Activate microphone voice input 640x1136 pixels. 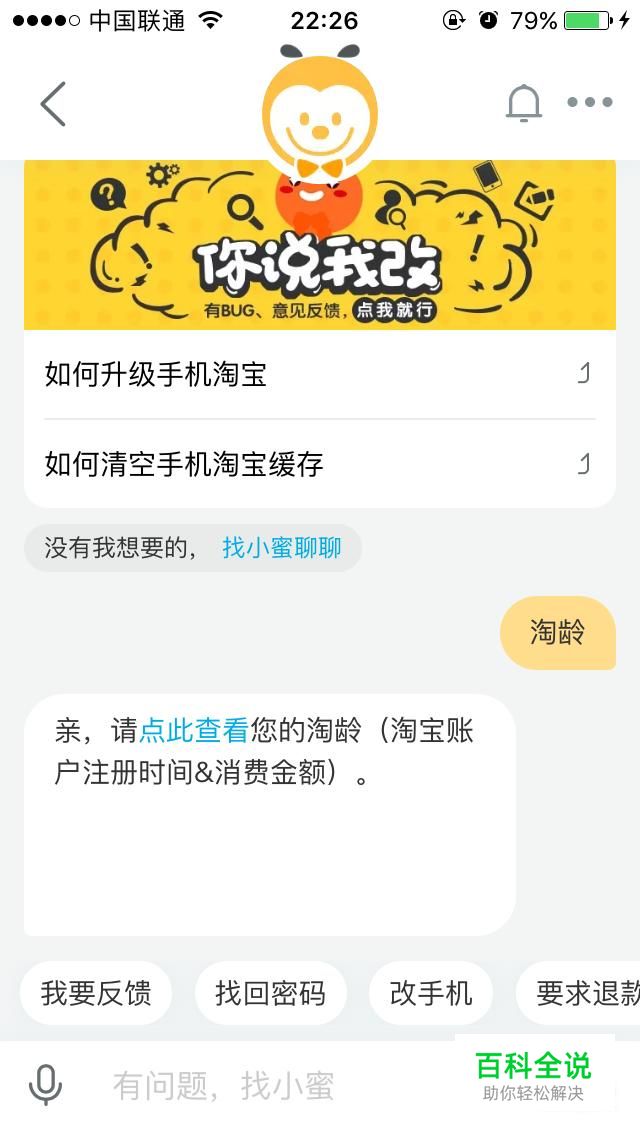tap(45, 1085)
